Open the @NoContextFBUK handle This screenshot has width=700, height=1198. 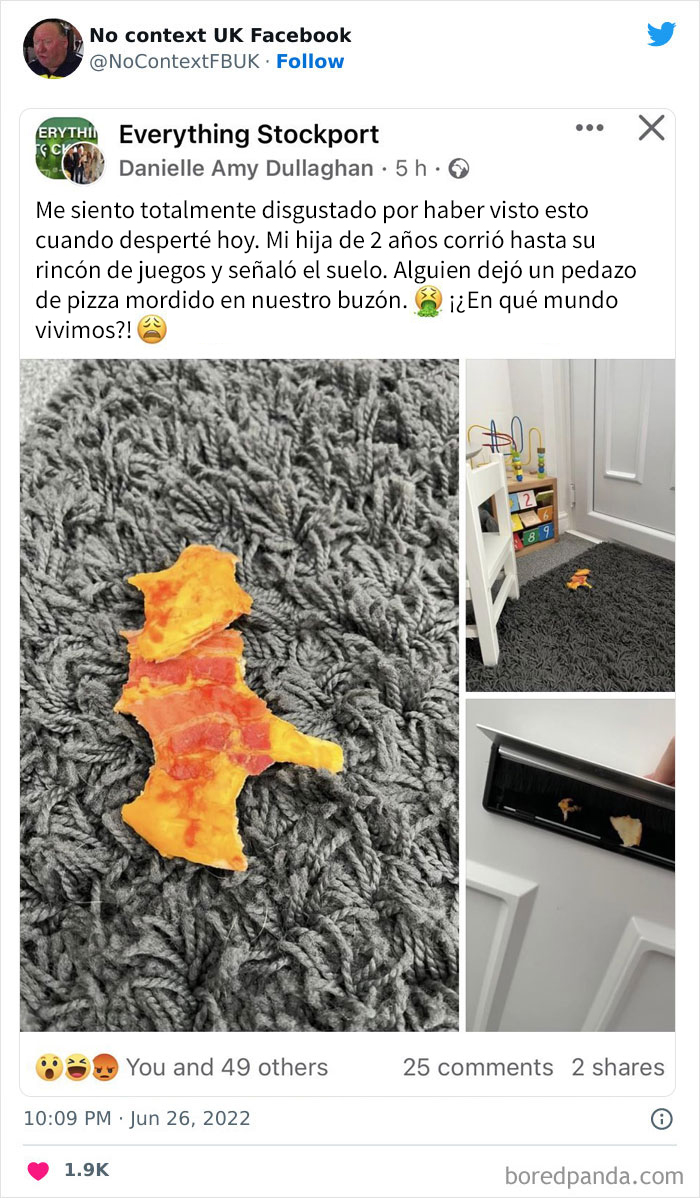point(174,62)
